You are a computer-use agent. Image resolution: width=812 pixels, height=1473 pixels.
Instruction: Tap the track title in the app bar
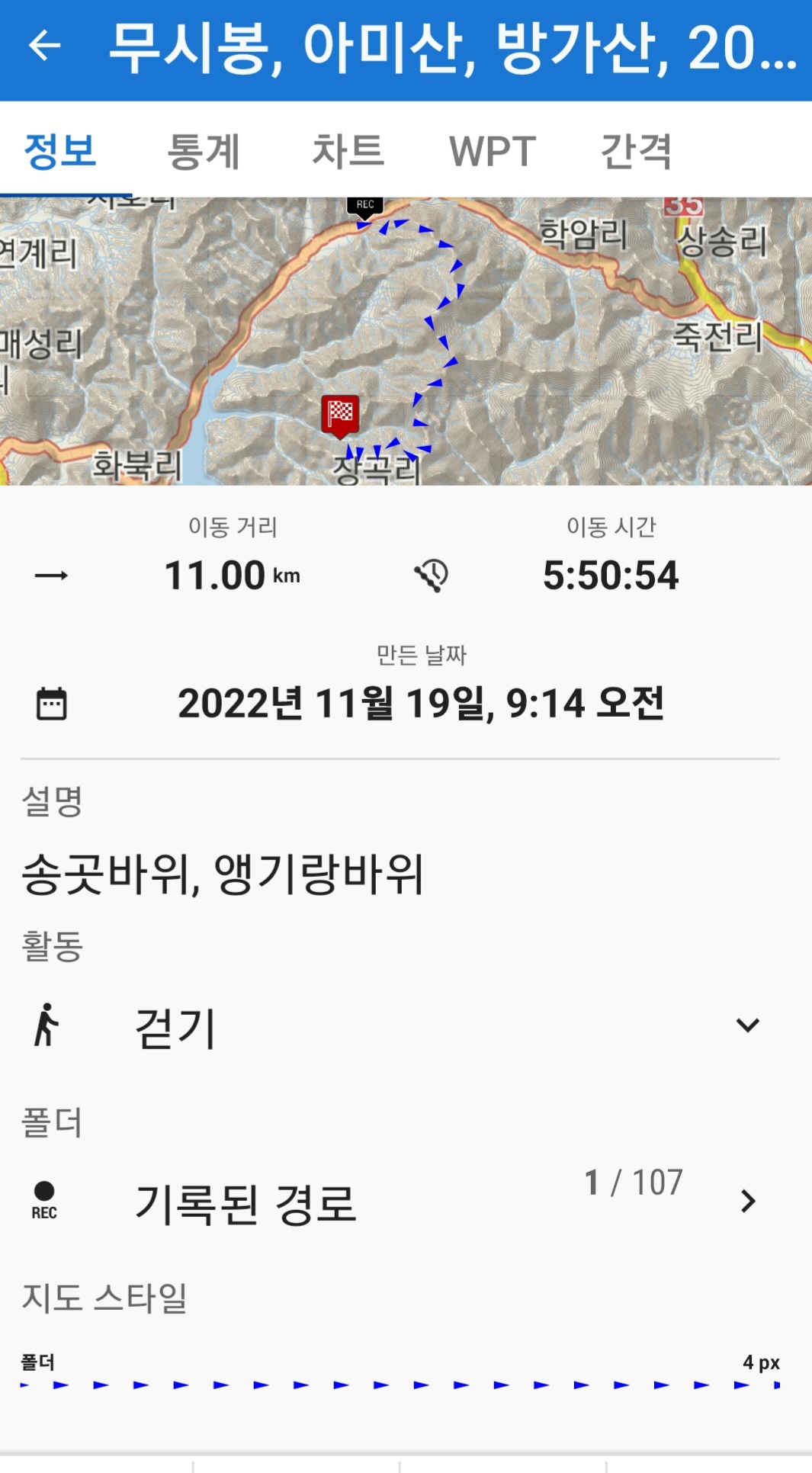point(453,47)
